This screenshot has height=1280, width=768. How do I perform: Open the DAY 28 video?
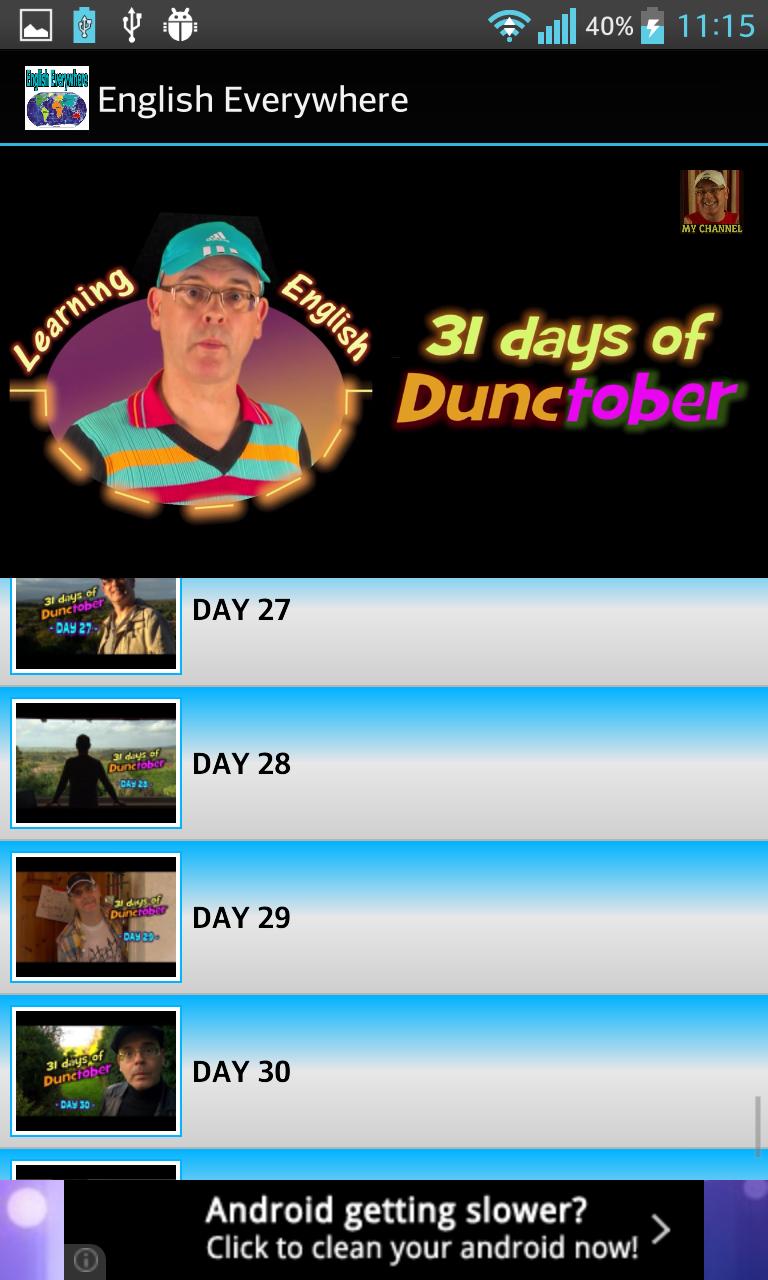(384, 763)
